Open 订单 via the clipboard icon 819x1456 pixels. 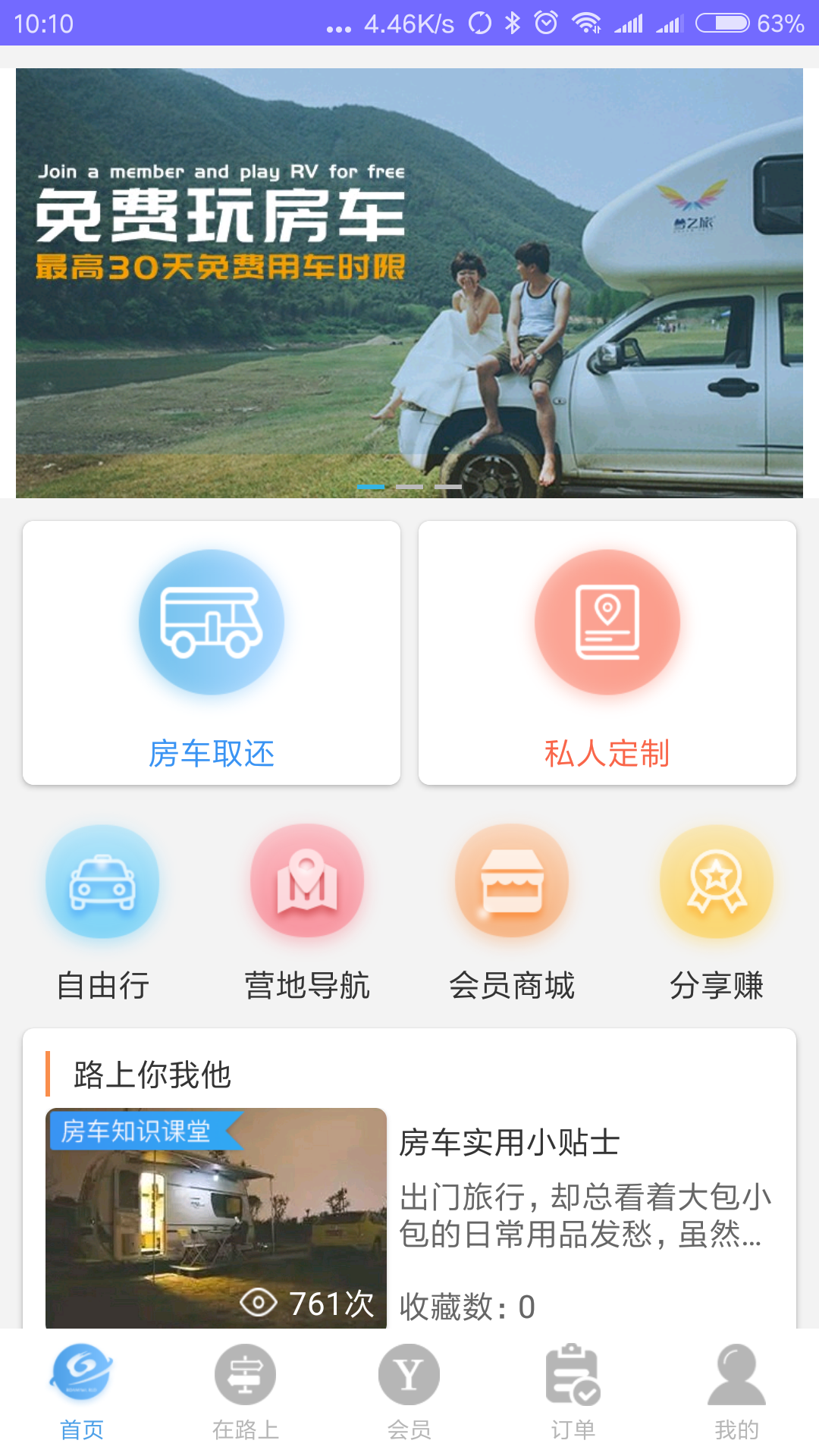(x=573, y=1376)
